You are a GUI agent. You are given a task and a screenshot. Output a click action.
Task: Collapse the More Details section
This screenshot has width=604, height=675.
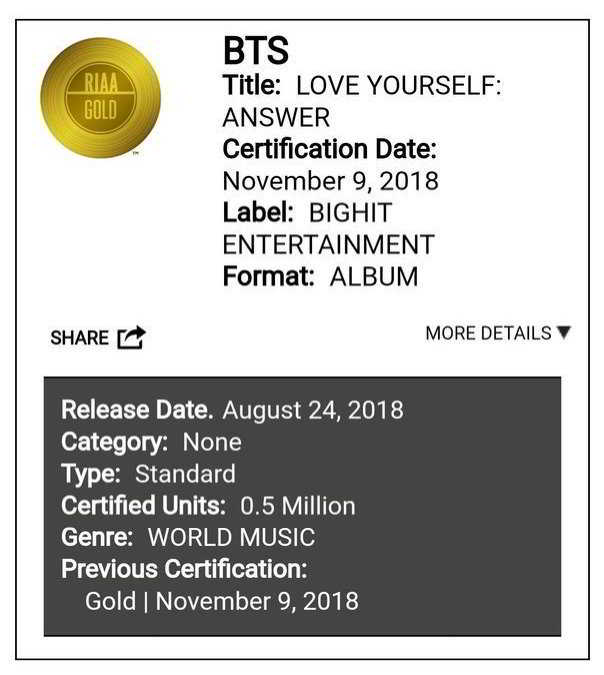pos(497,333)
